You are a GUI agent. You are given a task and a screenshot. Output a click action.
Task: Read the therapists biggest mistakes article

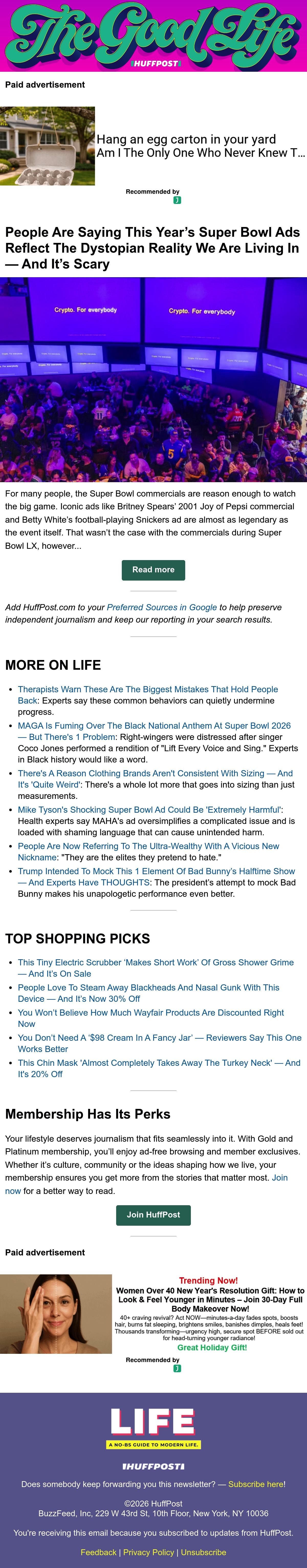[148, 695]
